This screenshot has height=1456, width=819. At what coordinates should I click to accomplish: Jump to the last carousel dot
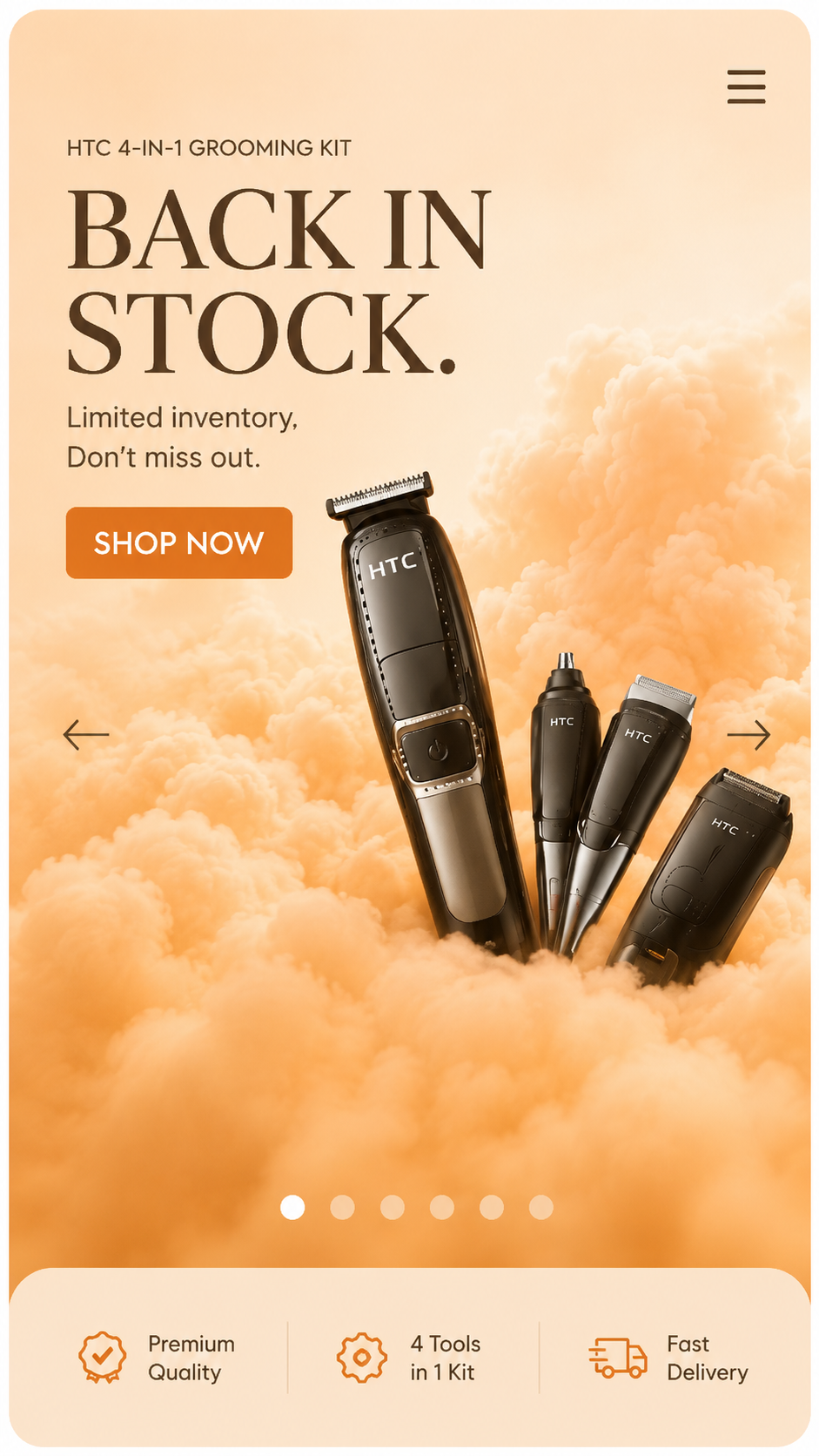tap(541, 1207)
